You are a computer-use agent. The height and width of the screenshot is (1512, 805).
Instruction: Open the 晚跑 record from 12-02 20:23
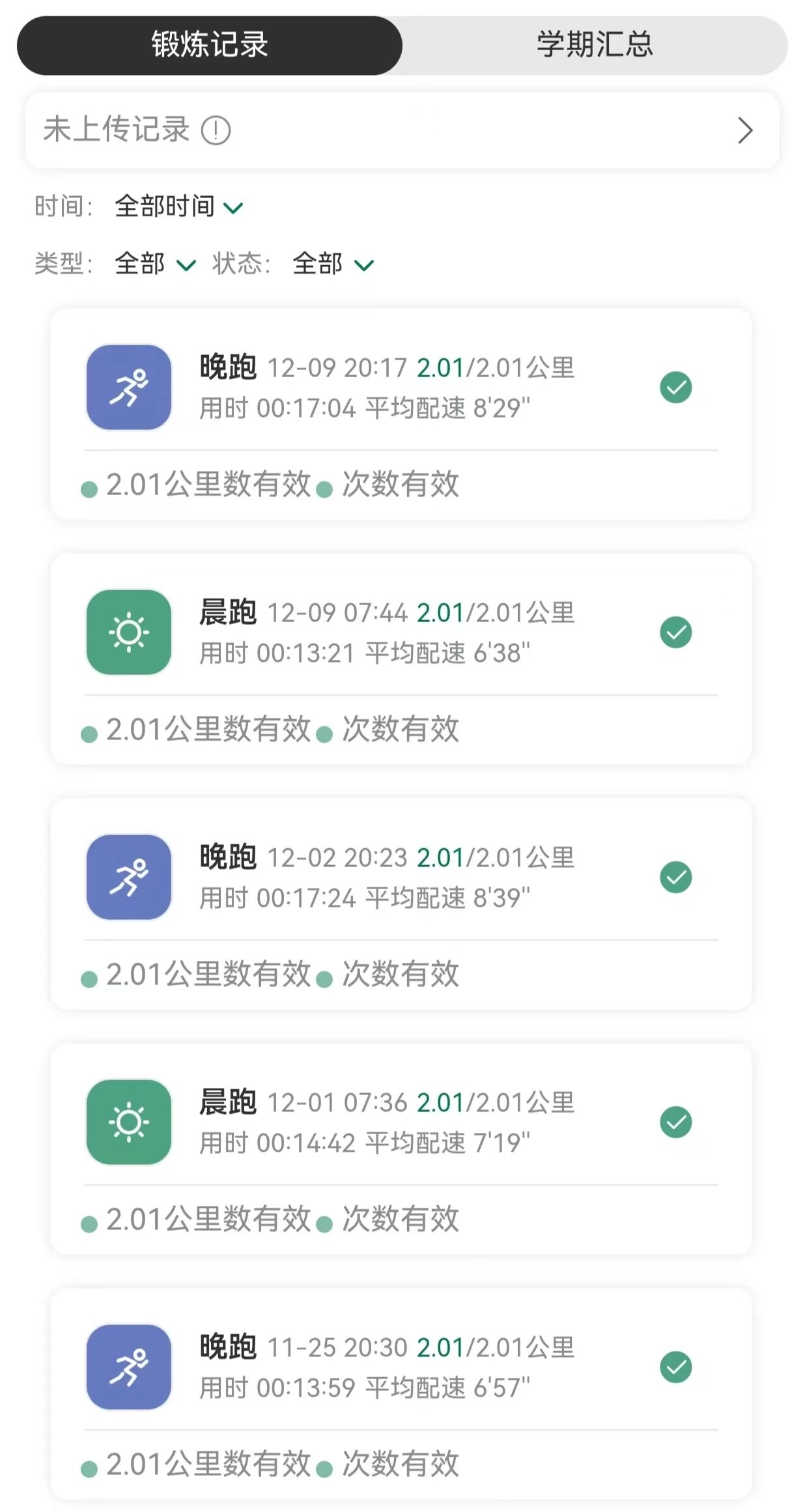click(x=401, y=878)
